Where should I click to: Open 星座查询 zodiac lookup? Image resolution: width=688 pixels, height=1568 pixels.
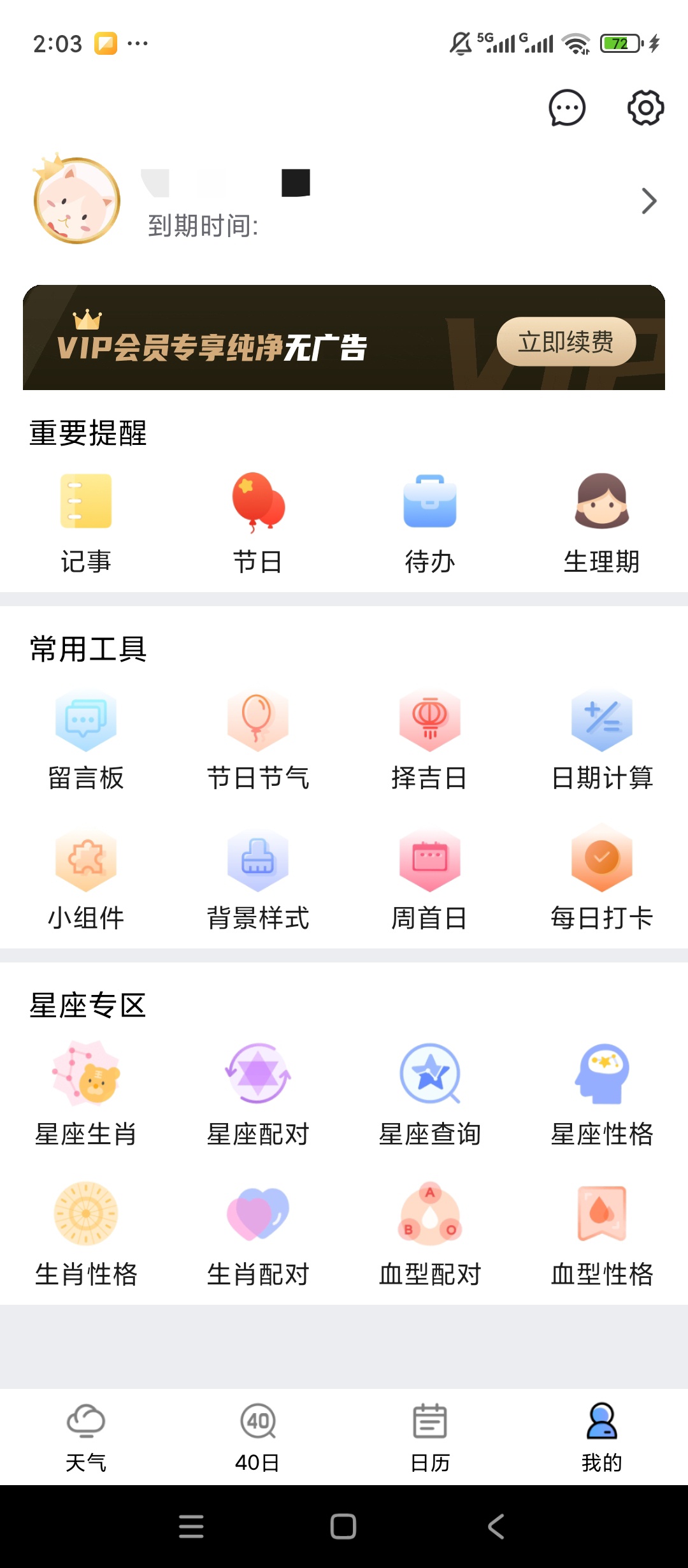click(x=430, y=1095)
